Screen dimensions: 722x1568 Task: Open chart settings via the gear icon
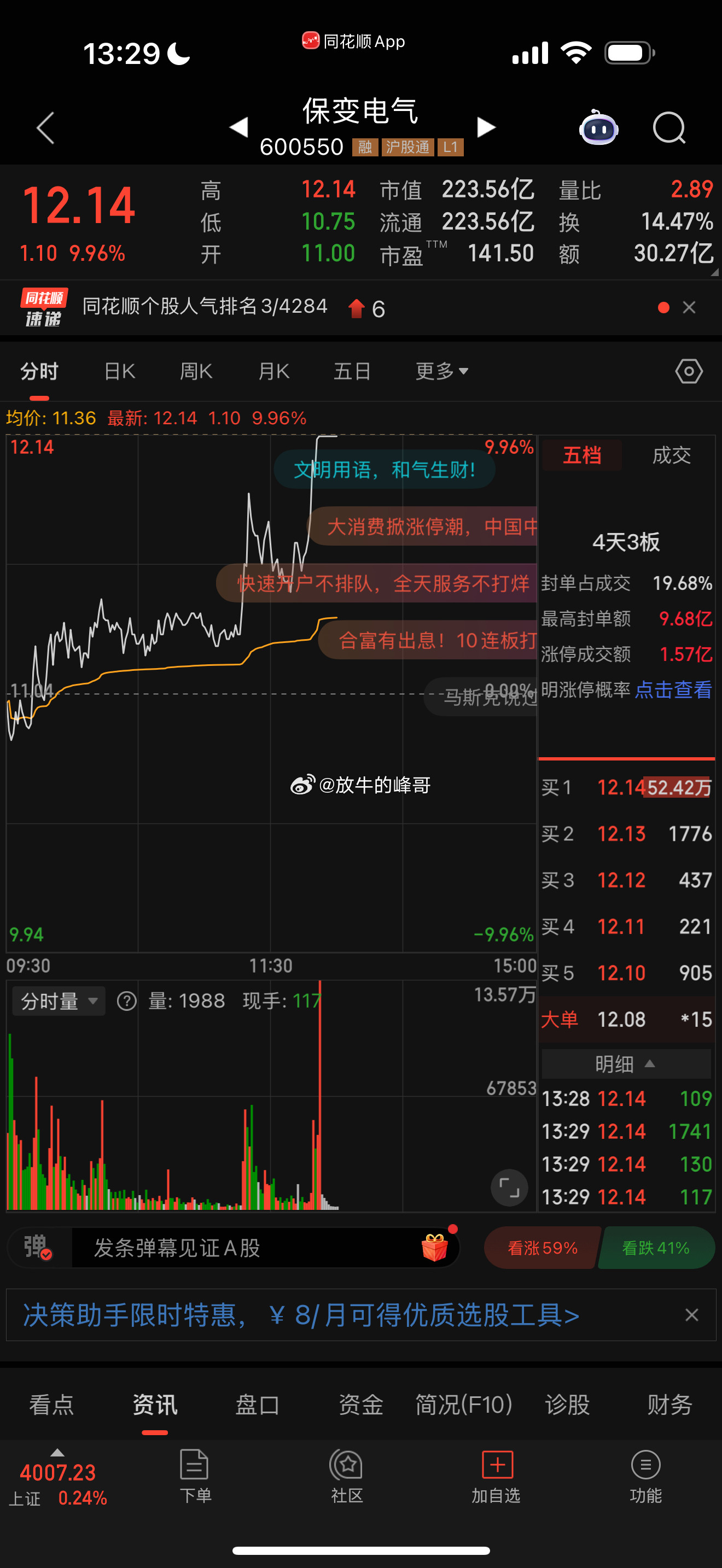pyautogui.click(x=689, y=371)
